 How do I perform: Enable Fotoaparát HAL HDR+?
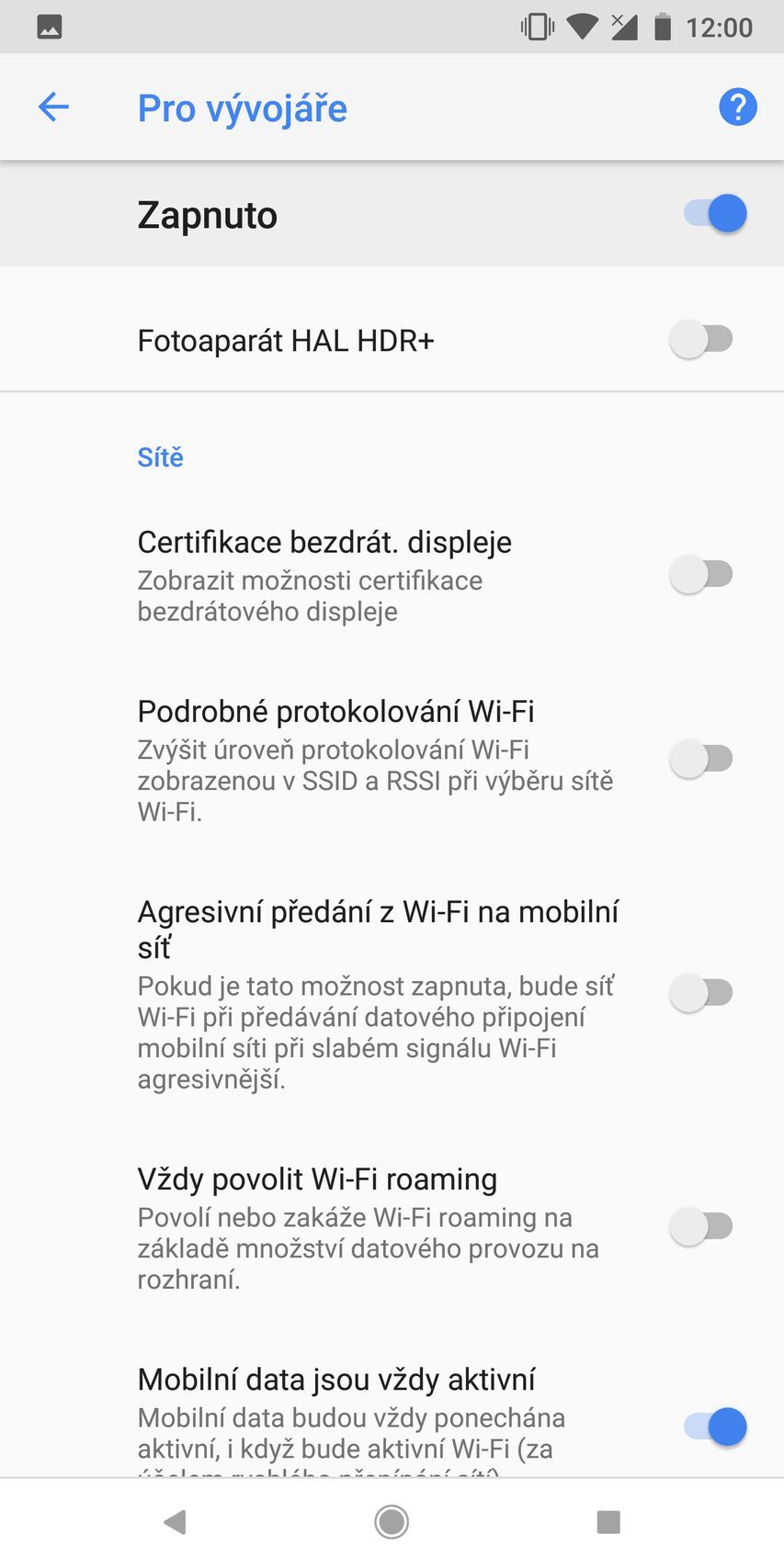click(702, 339)
